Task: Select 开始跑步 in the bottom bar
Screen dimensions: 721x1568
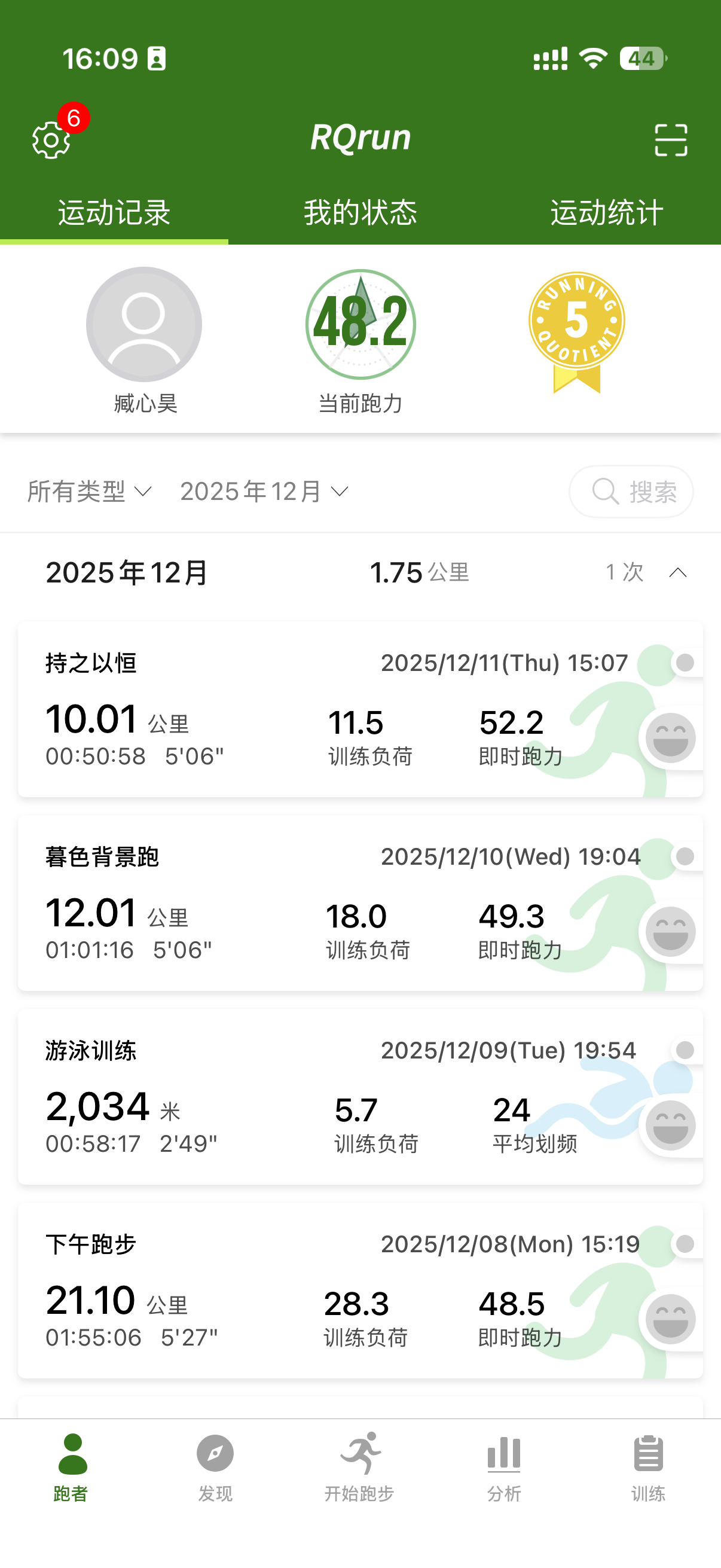Action: click(359, 1467)
